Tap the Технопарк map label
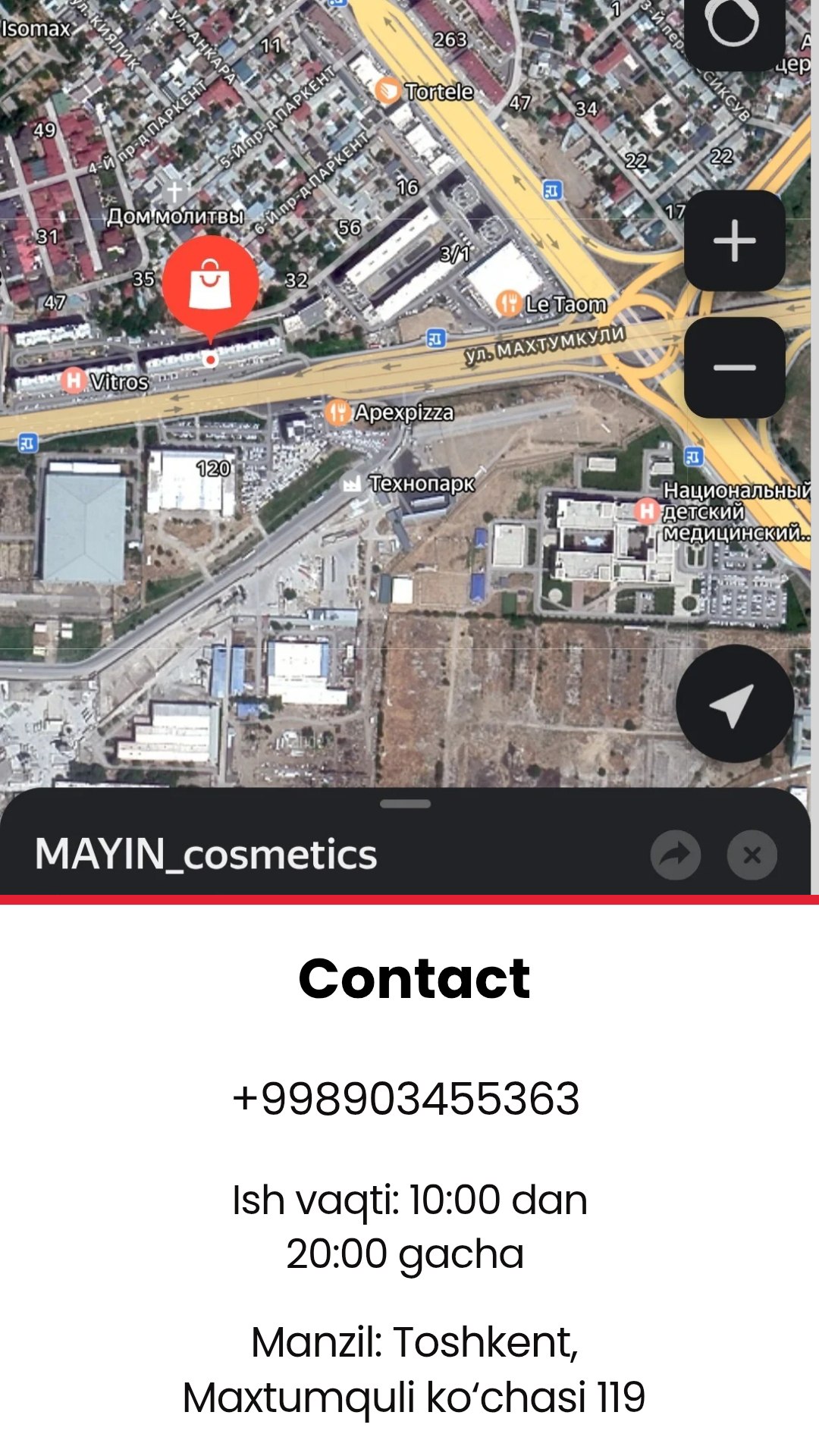 click(x=421, y=483)
